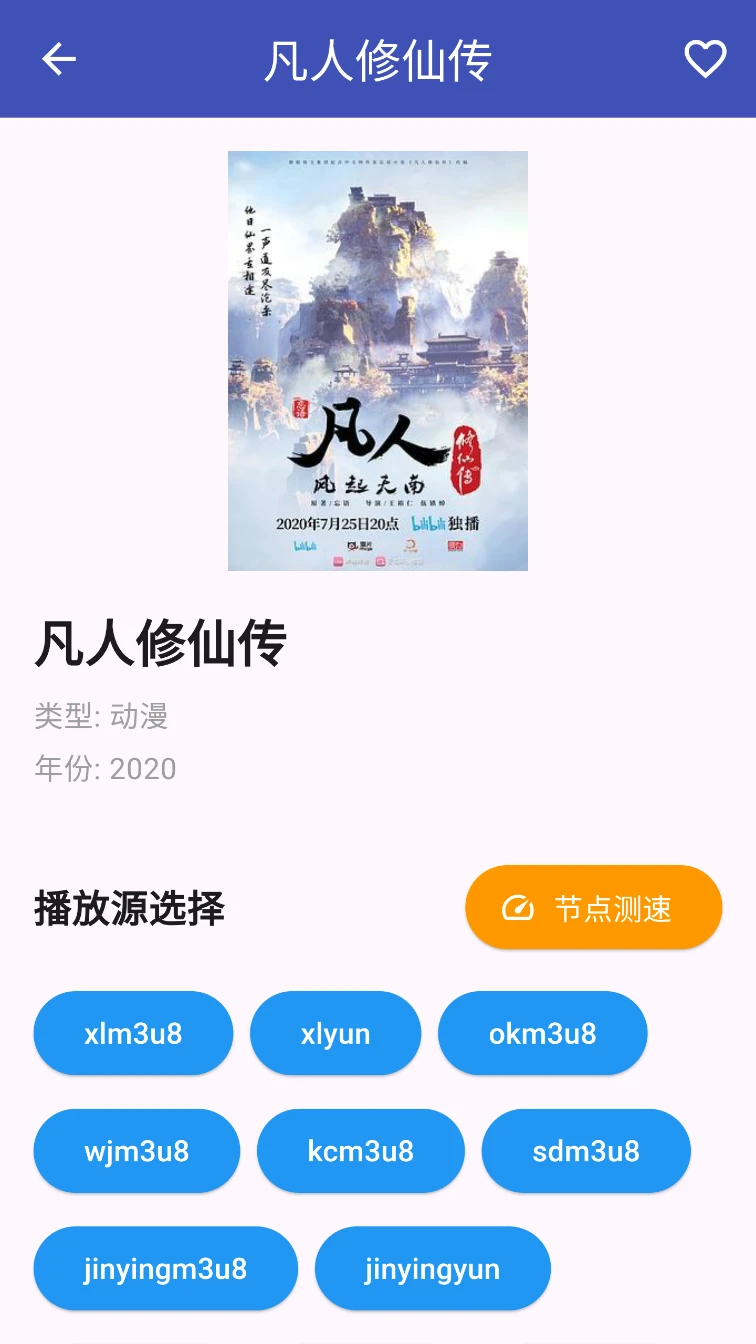
Task: Select the xlyun playback source
Action: (336, 1033)
